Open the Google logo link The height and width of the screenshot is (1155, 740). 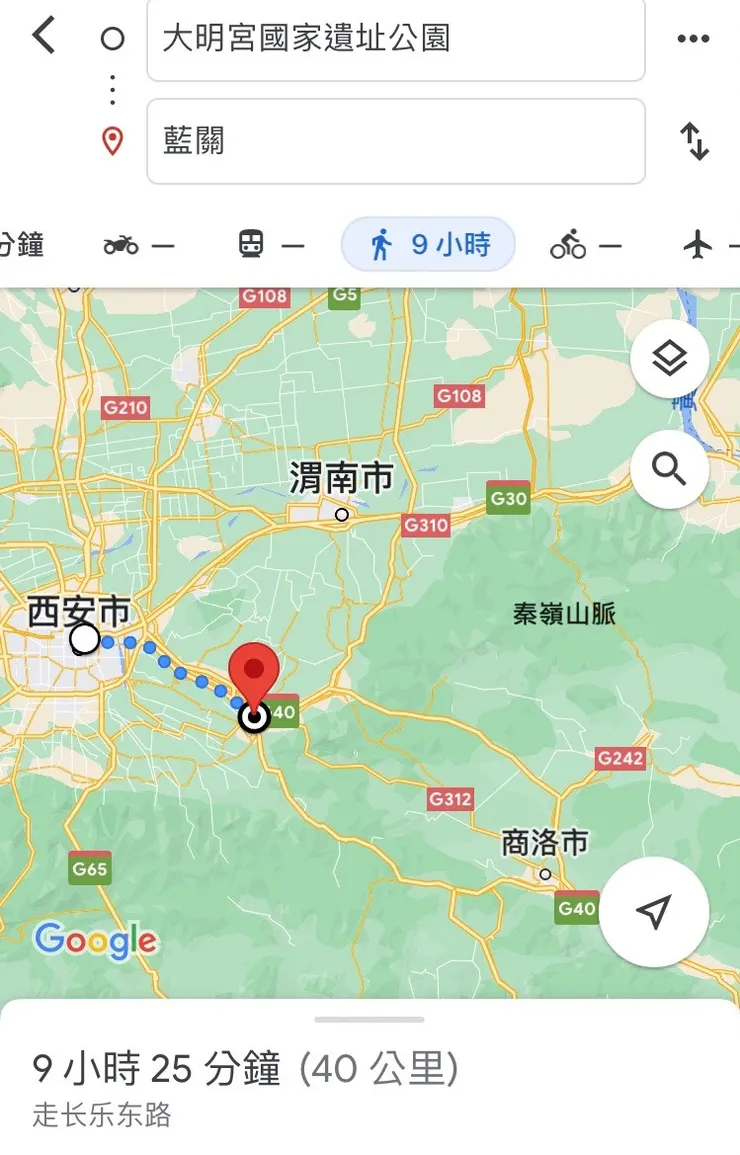click(97, 940)
